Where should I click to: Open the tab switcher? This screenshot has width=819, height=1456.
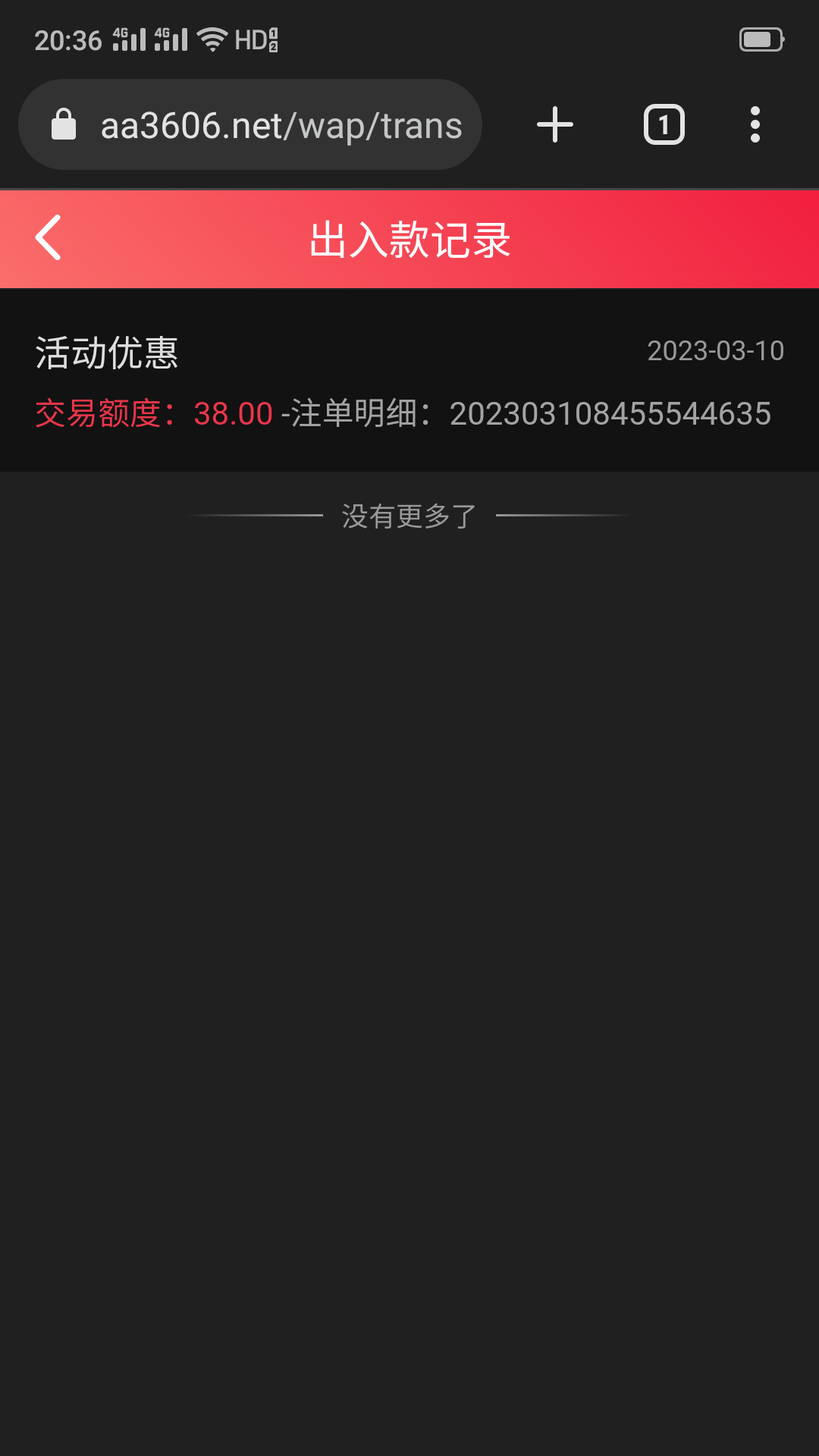pos(664,125)
